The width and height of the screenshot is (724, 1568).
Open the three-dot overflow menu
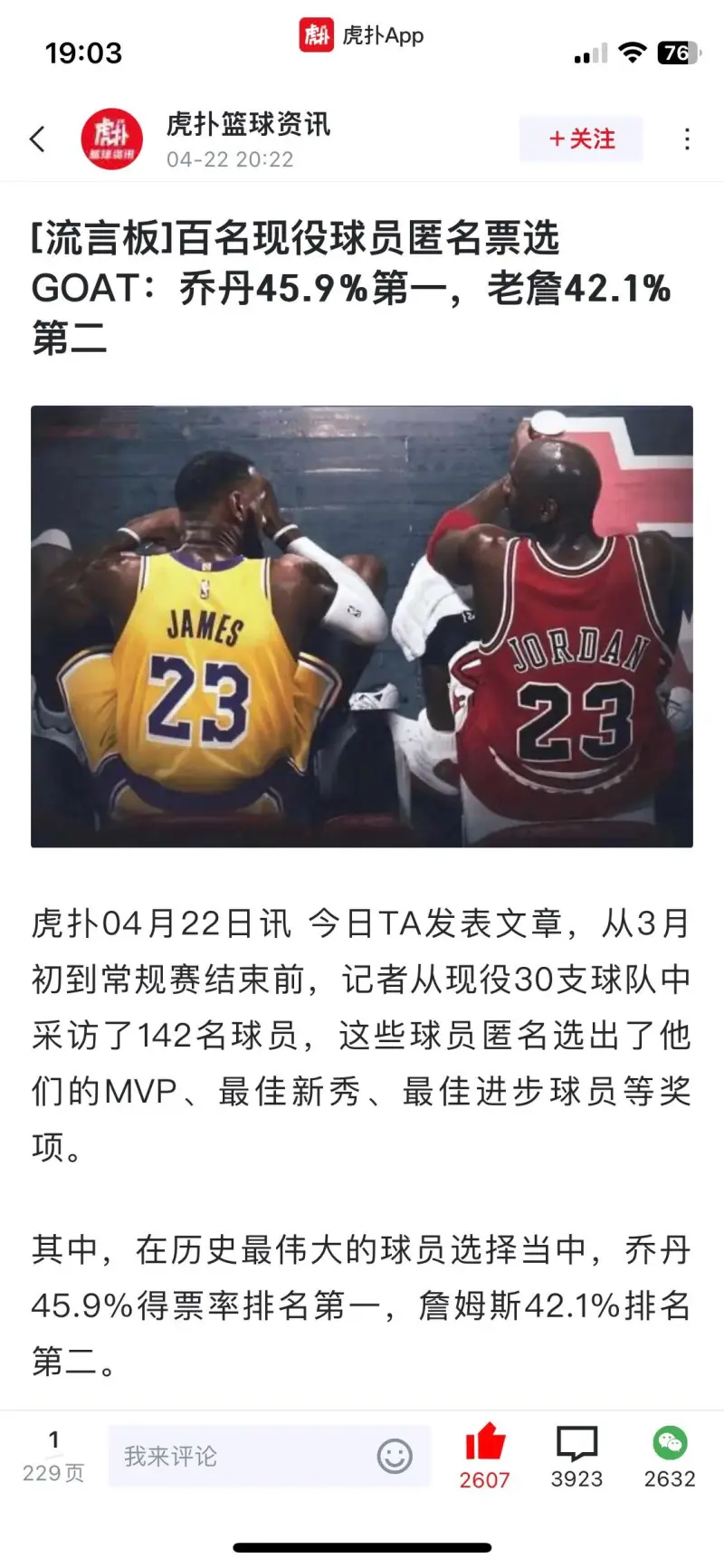pyautogui.click(x=687, y=139)
